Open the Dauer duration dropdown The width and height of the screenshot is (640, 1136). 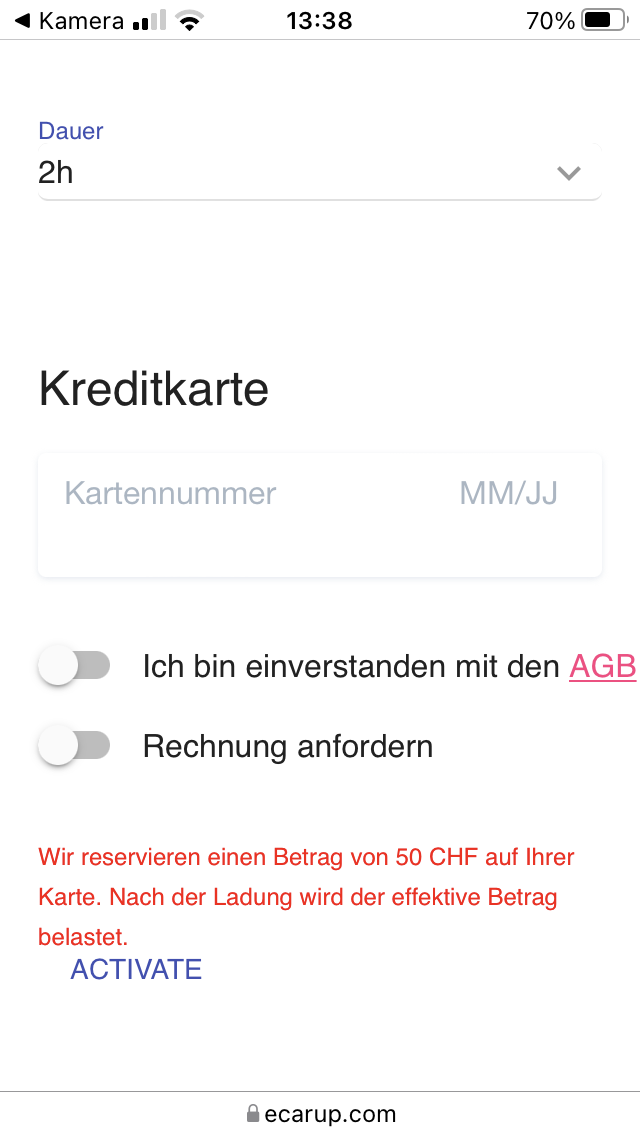[x=320, y=172]
